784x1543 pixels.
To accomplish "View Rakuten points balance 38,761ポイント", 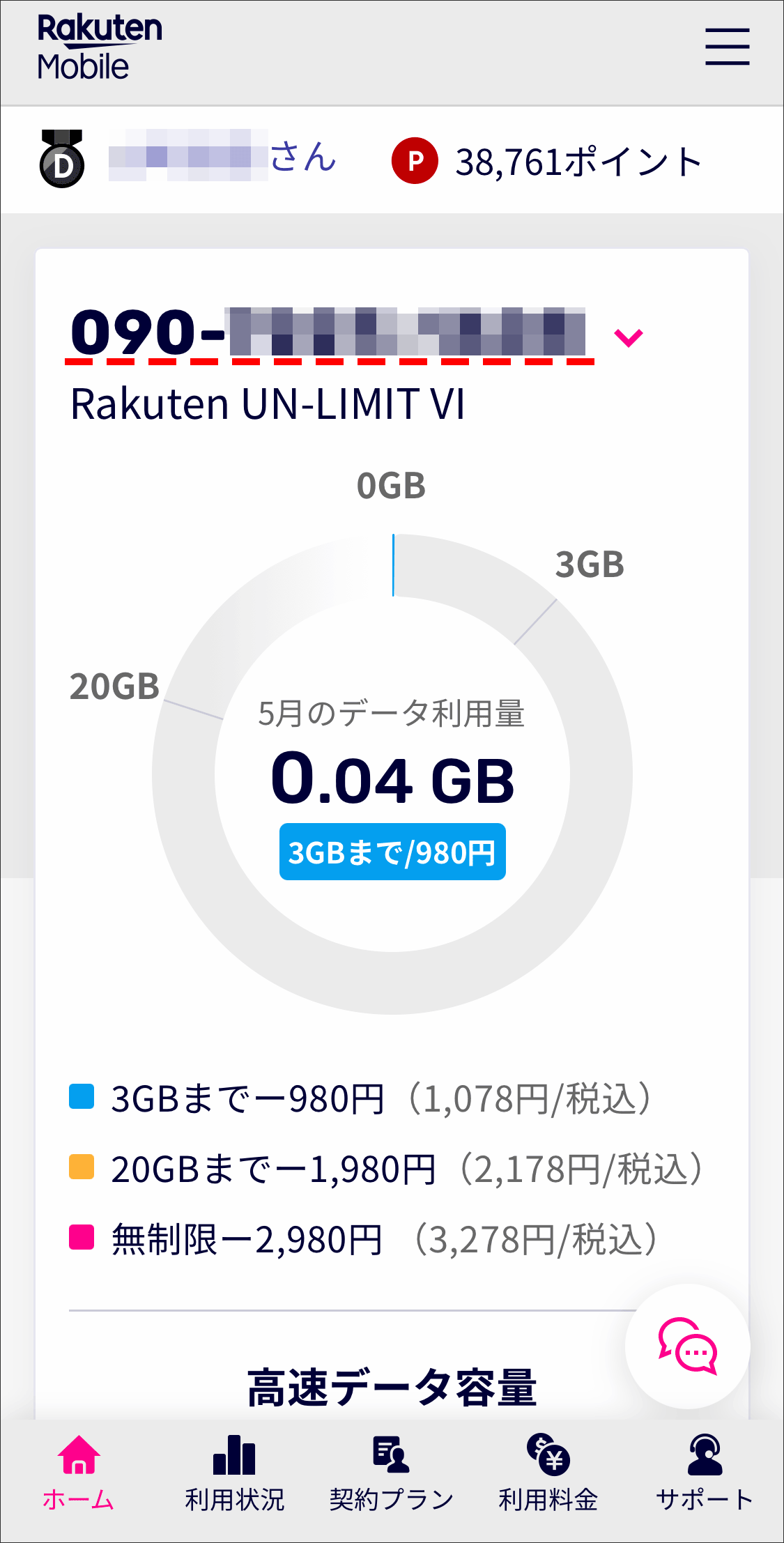I will pos(548,162).
